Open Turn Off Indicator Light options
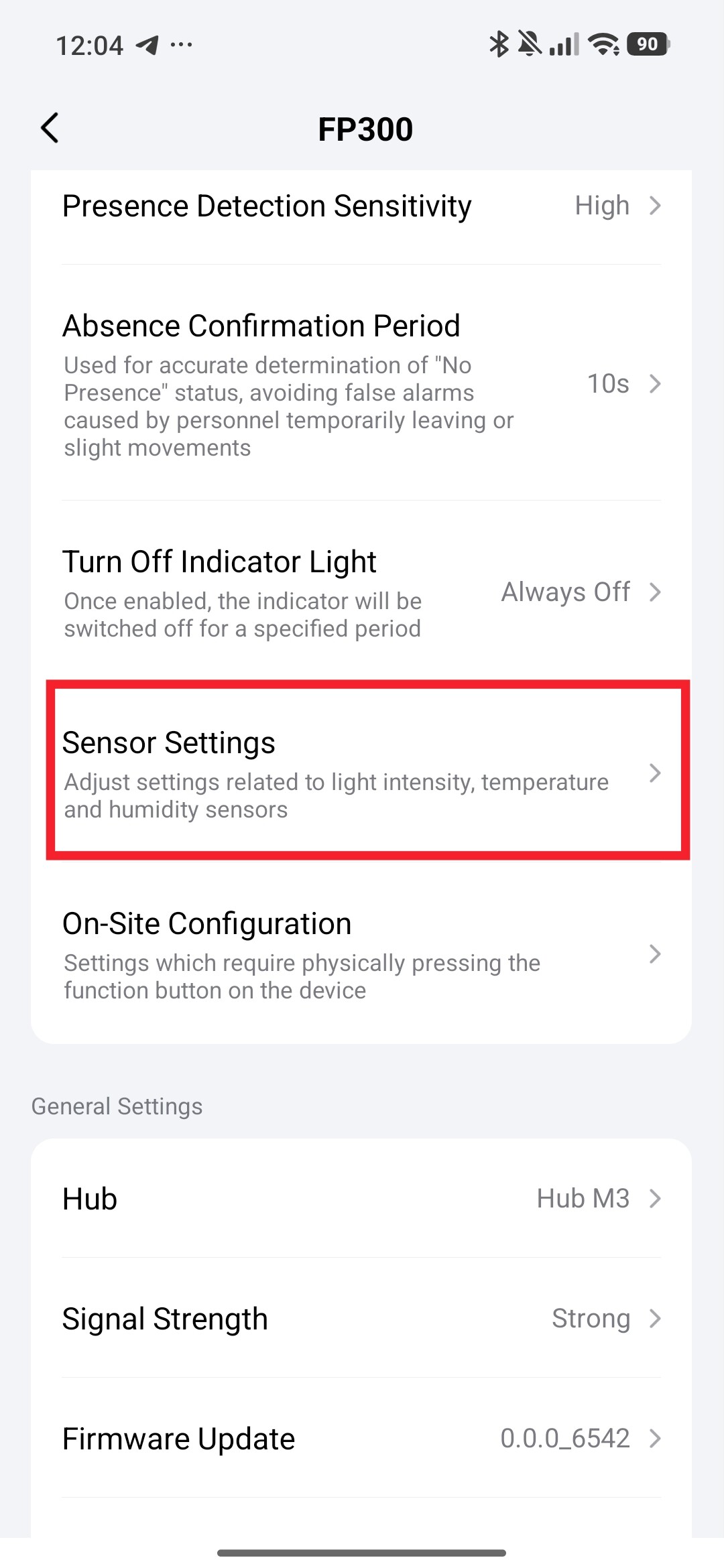The width and height of the screenshot is (724, 1568). (361, 592)
